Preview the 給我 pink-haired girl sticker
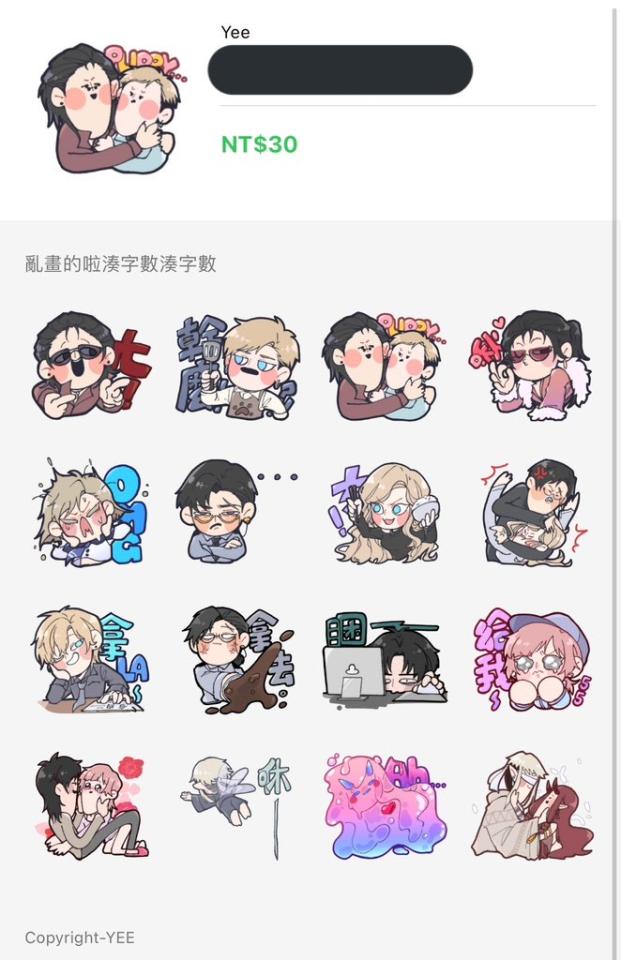 [528, 659]
